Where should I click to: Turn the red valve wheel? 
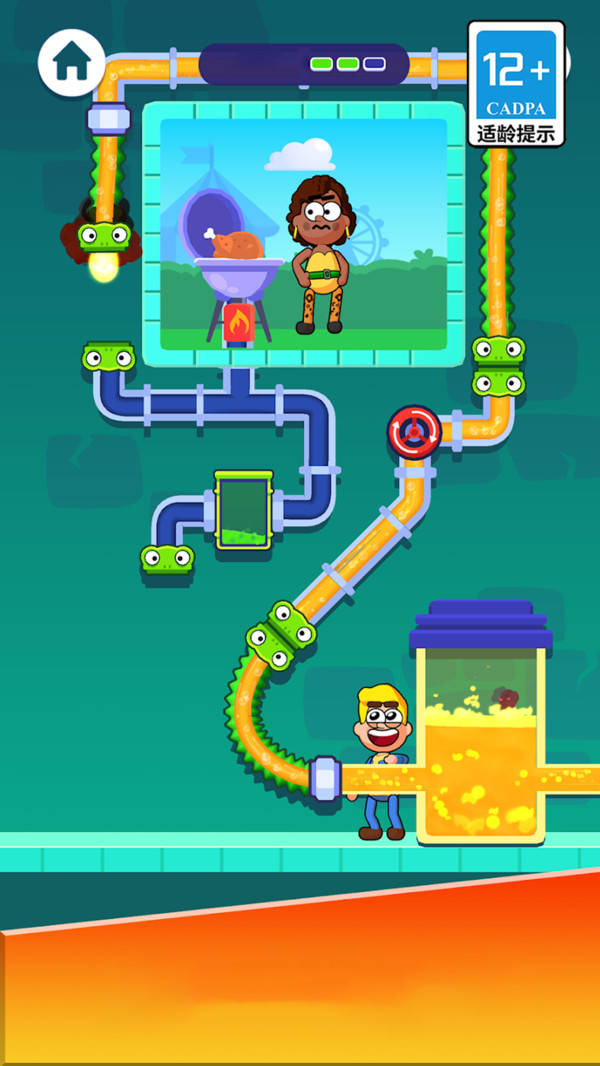pyautogui.click(x=414, y=432)
